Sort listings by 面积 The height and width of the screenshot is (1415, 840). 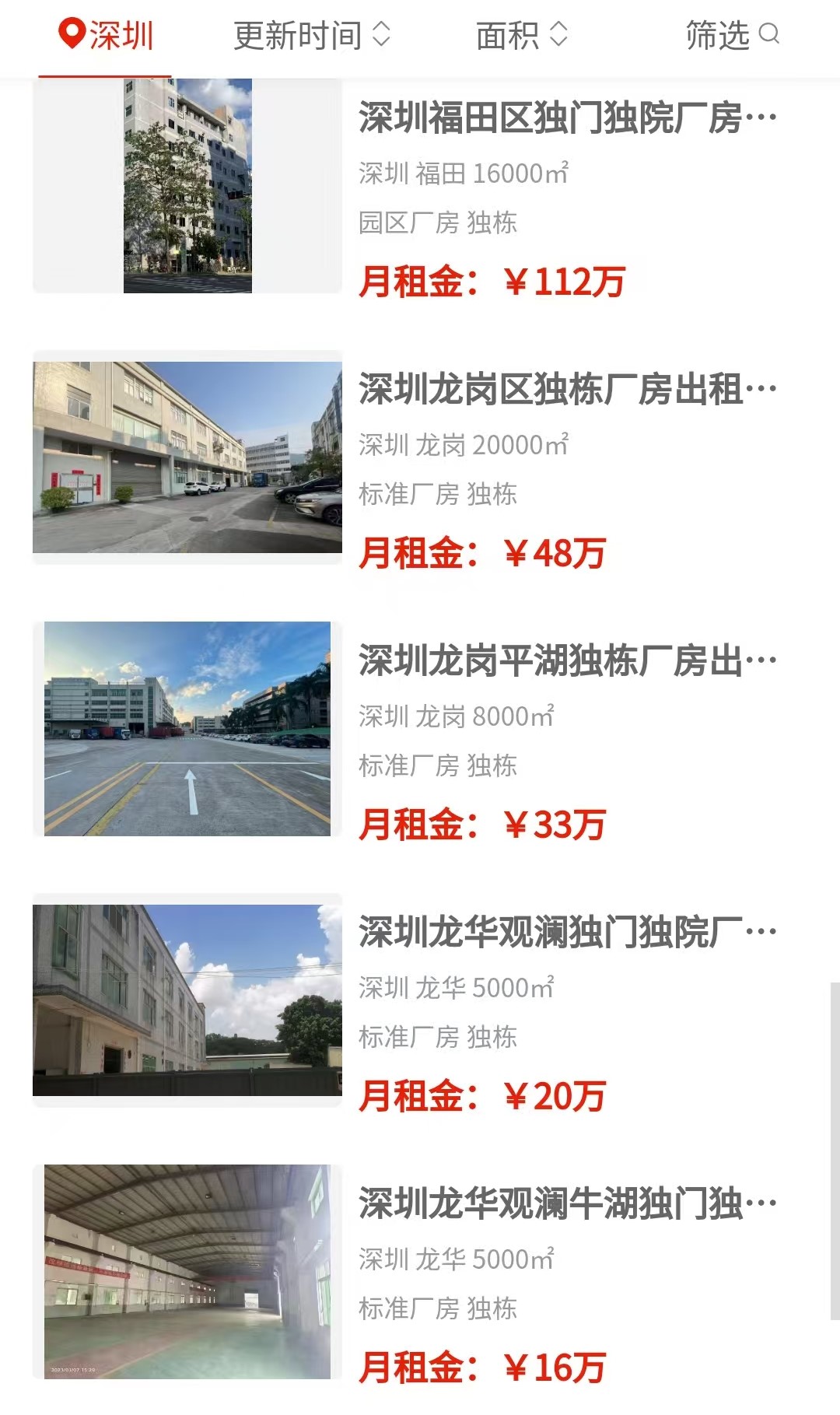pos(521,36)
